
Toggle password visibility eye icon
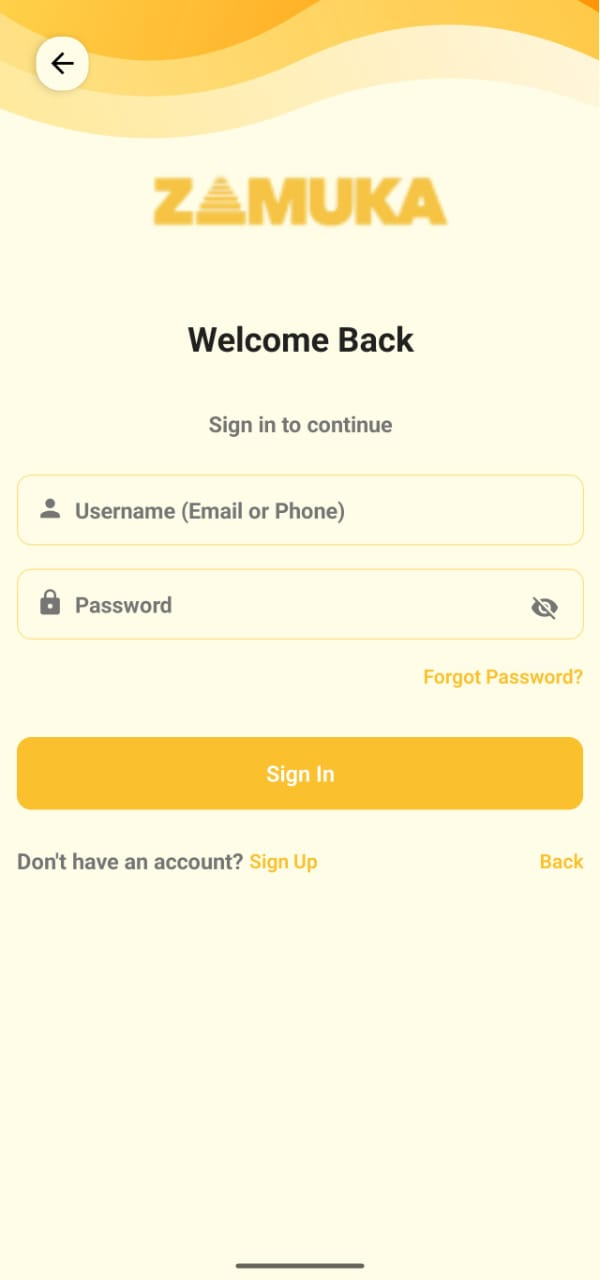(544, 607)
